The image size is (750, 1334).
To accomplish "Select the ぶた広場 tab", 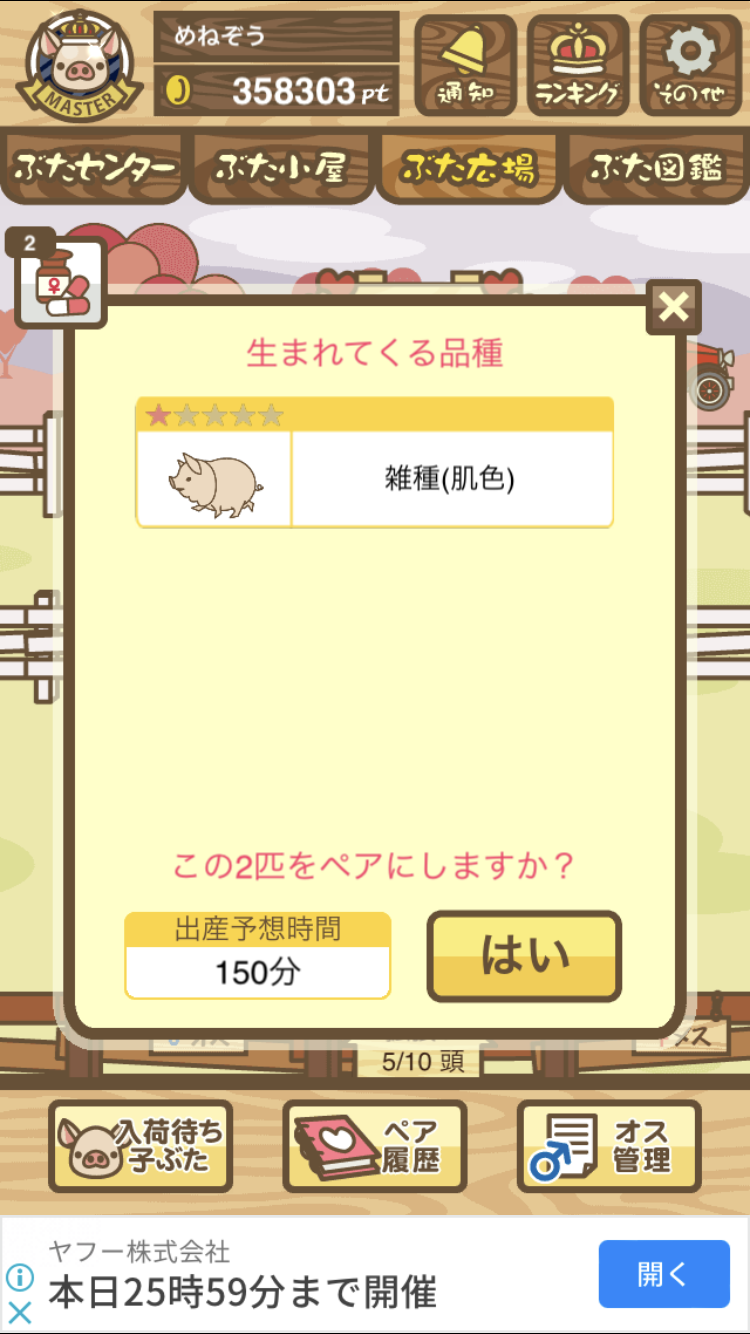I will (468, 168).
